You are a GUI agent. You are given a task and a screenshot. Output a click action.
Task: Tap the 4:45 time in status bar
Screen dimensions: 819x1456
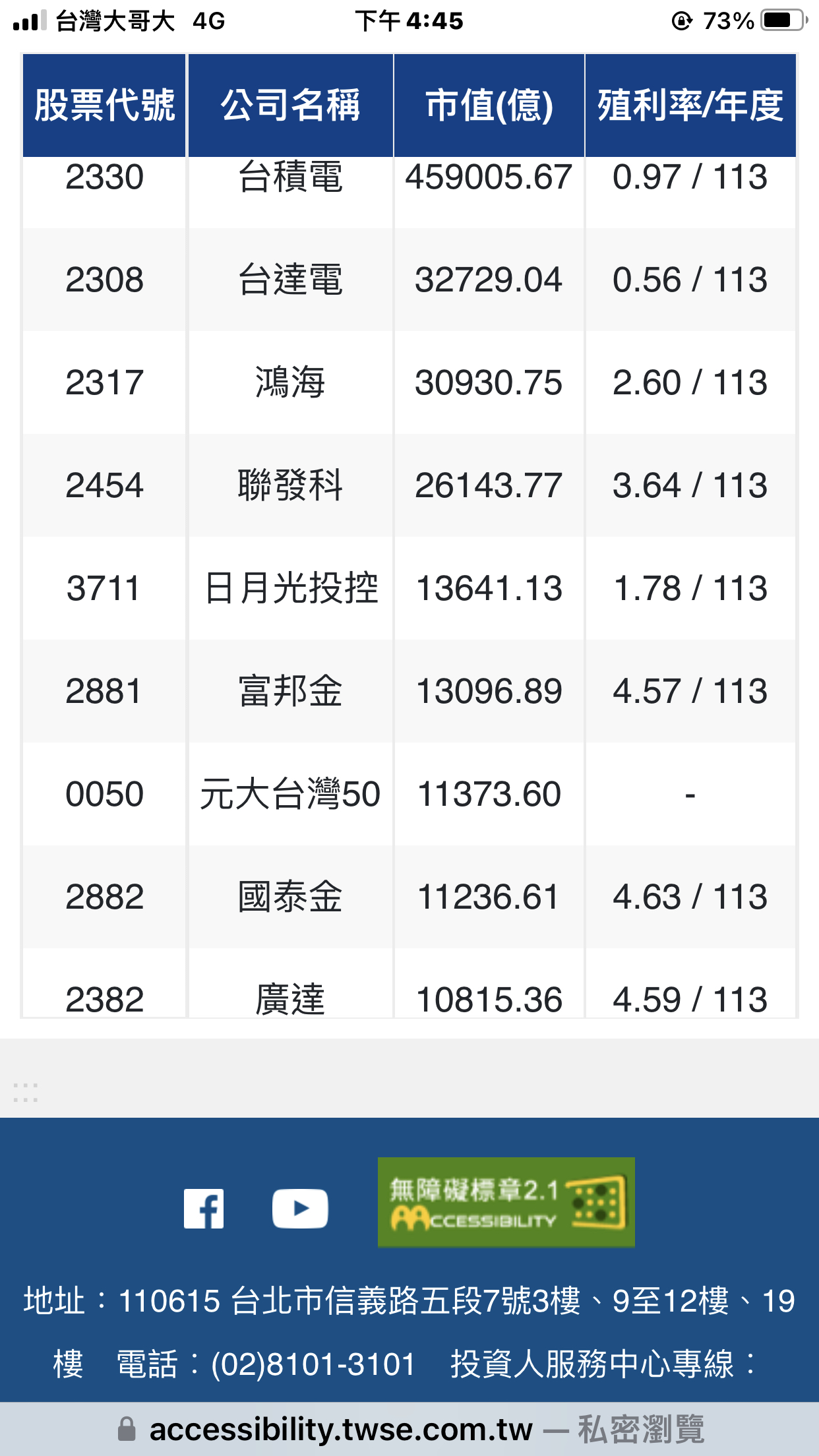[x=409, y=20]
